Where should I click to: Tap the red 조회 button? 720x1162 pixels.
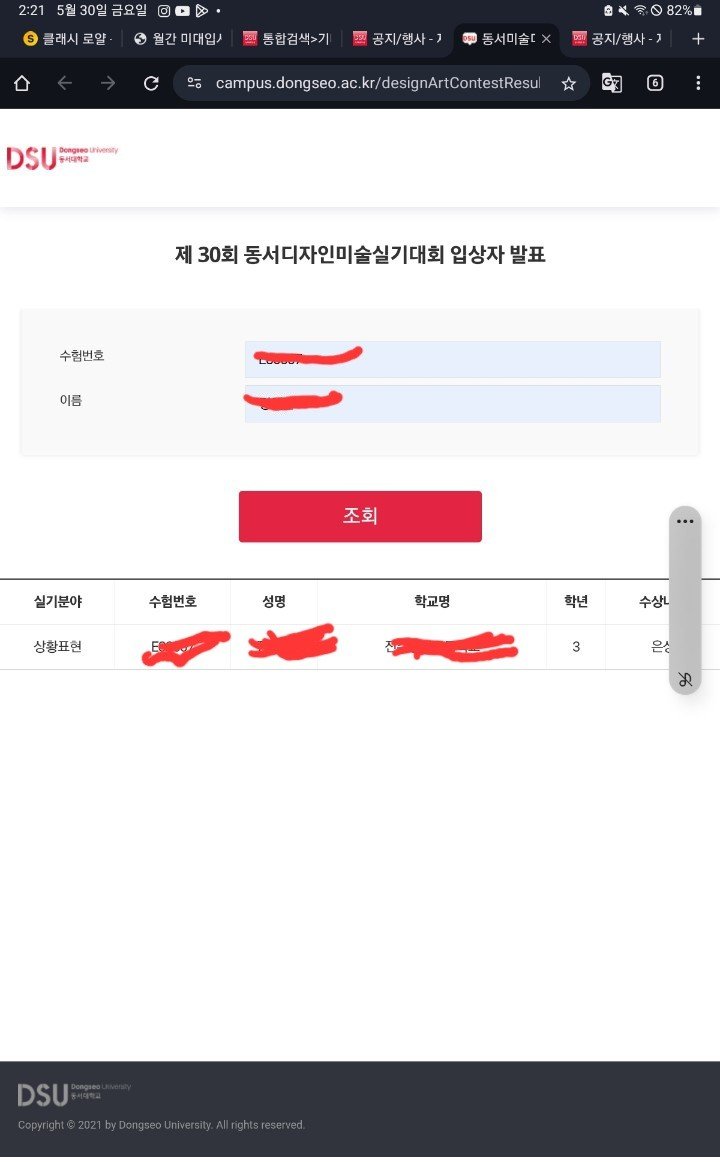pyautogui.click(x=360, y=516)
